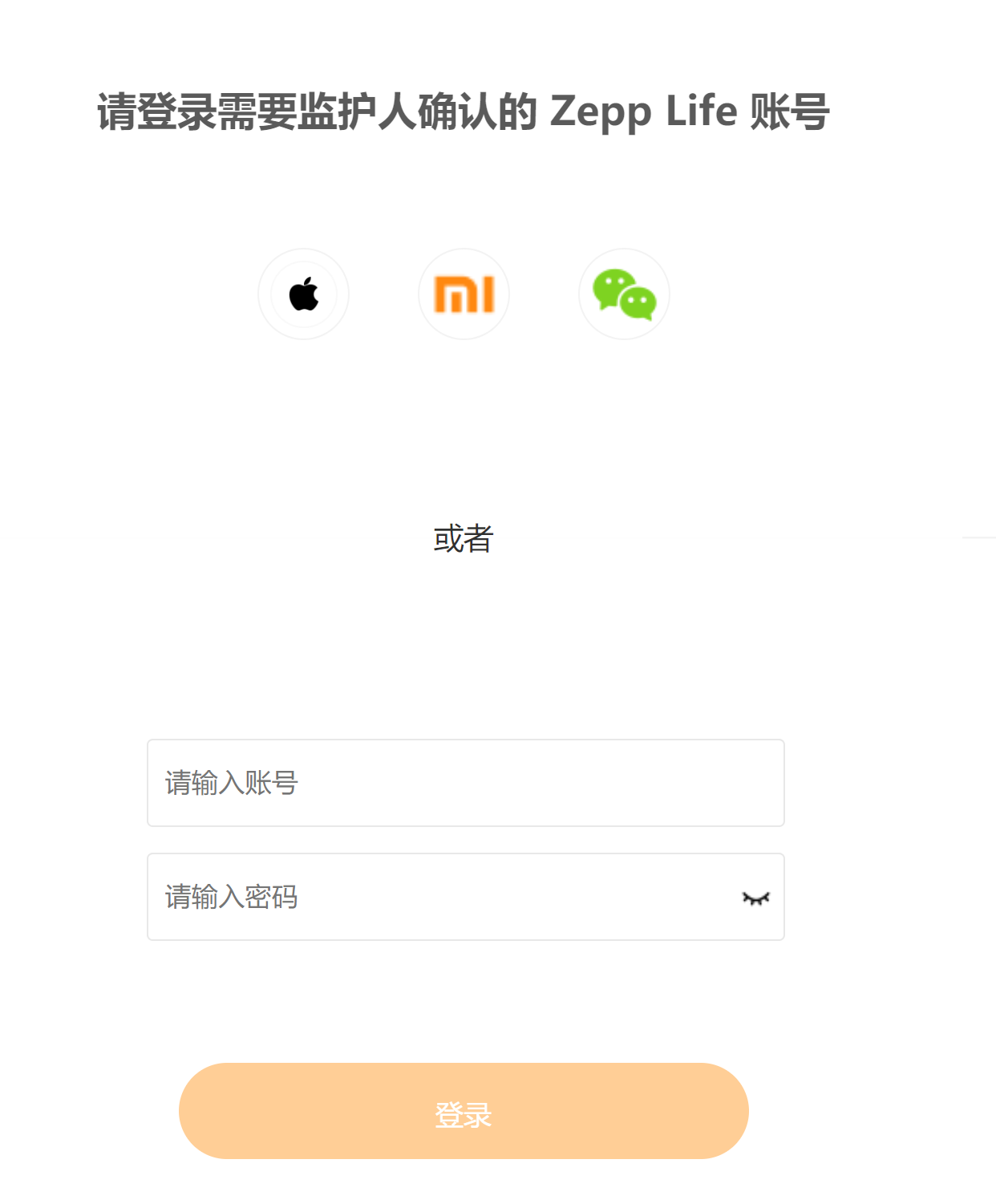Sign in with WeChat
Viewport: 996px width, 1204px height.
tap(624, 294)
